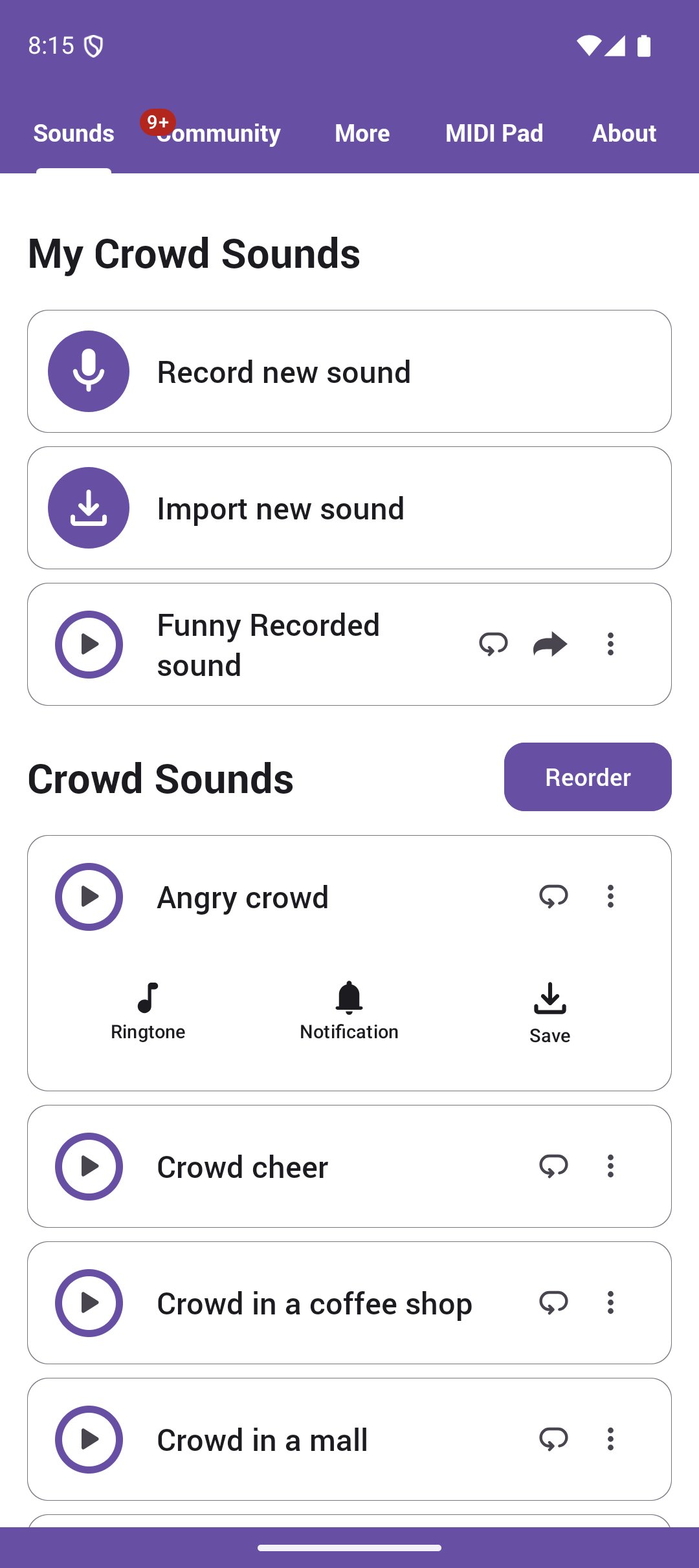The image size is (699, 1568).
Task: Toggle loop for Funny Recorded sound
Action: (x=493, y=644)
